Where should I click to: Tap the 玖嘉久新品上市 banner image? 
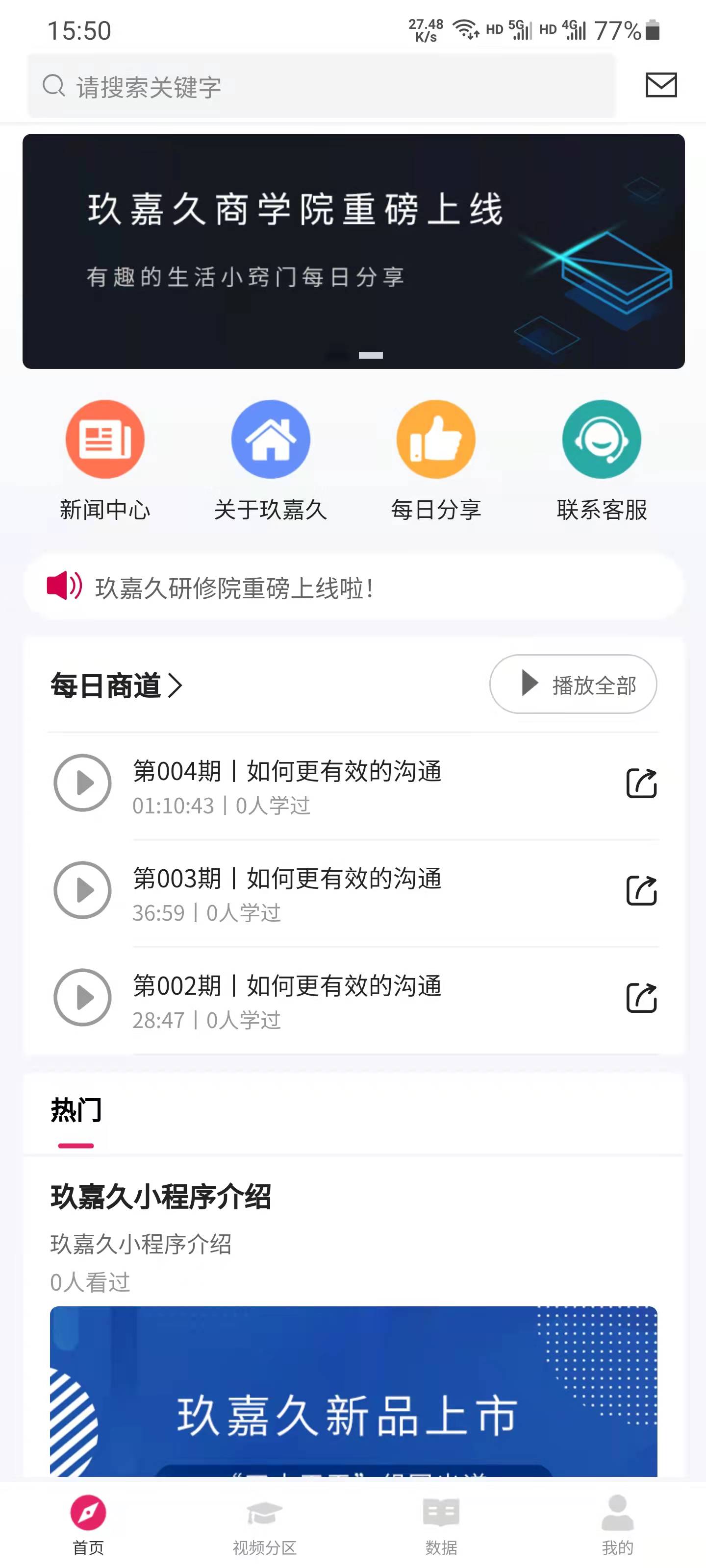pyautogui.click(x=353, y=1400)
